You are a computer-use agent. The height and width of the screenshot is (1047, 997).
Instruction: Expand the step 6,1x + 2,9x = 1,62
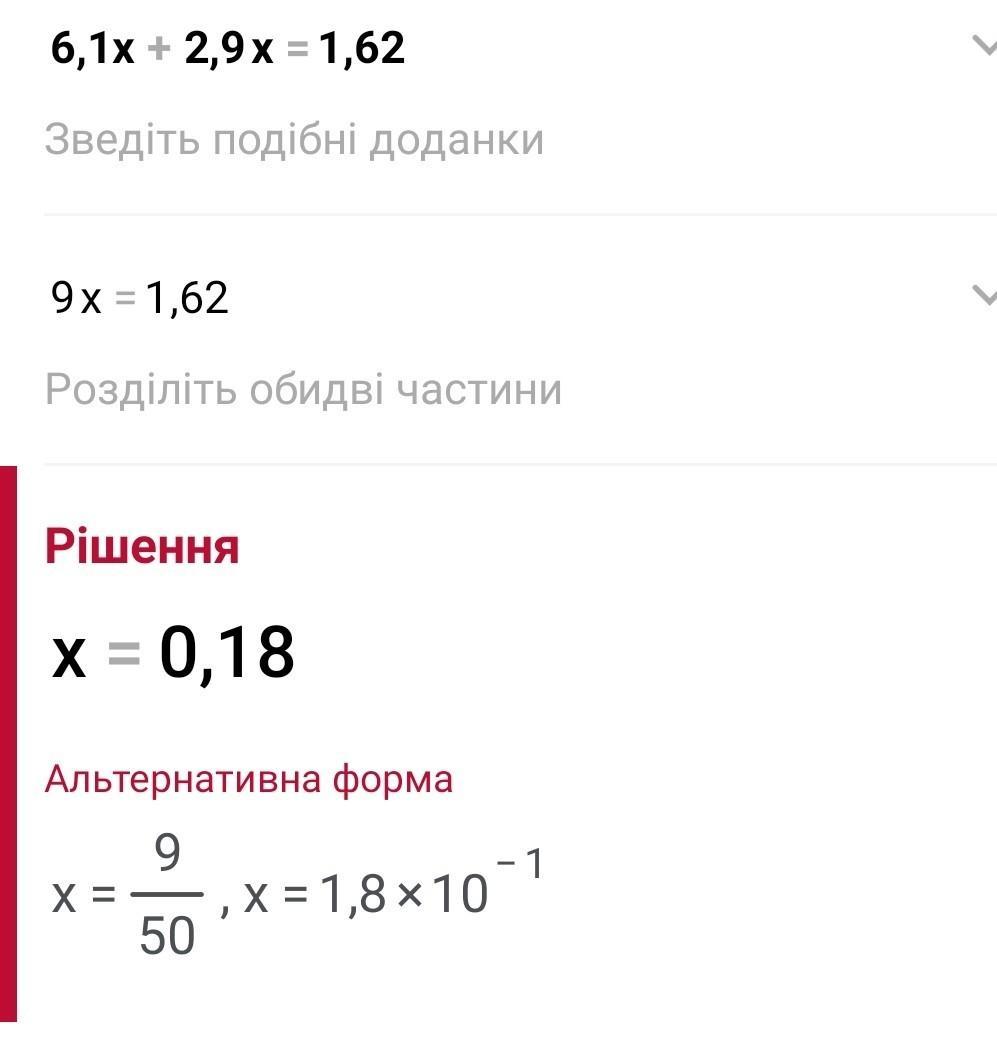tap(983, 45)
